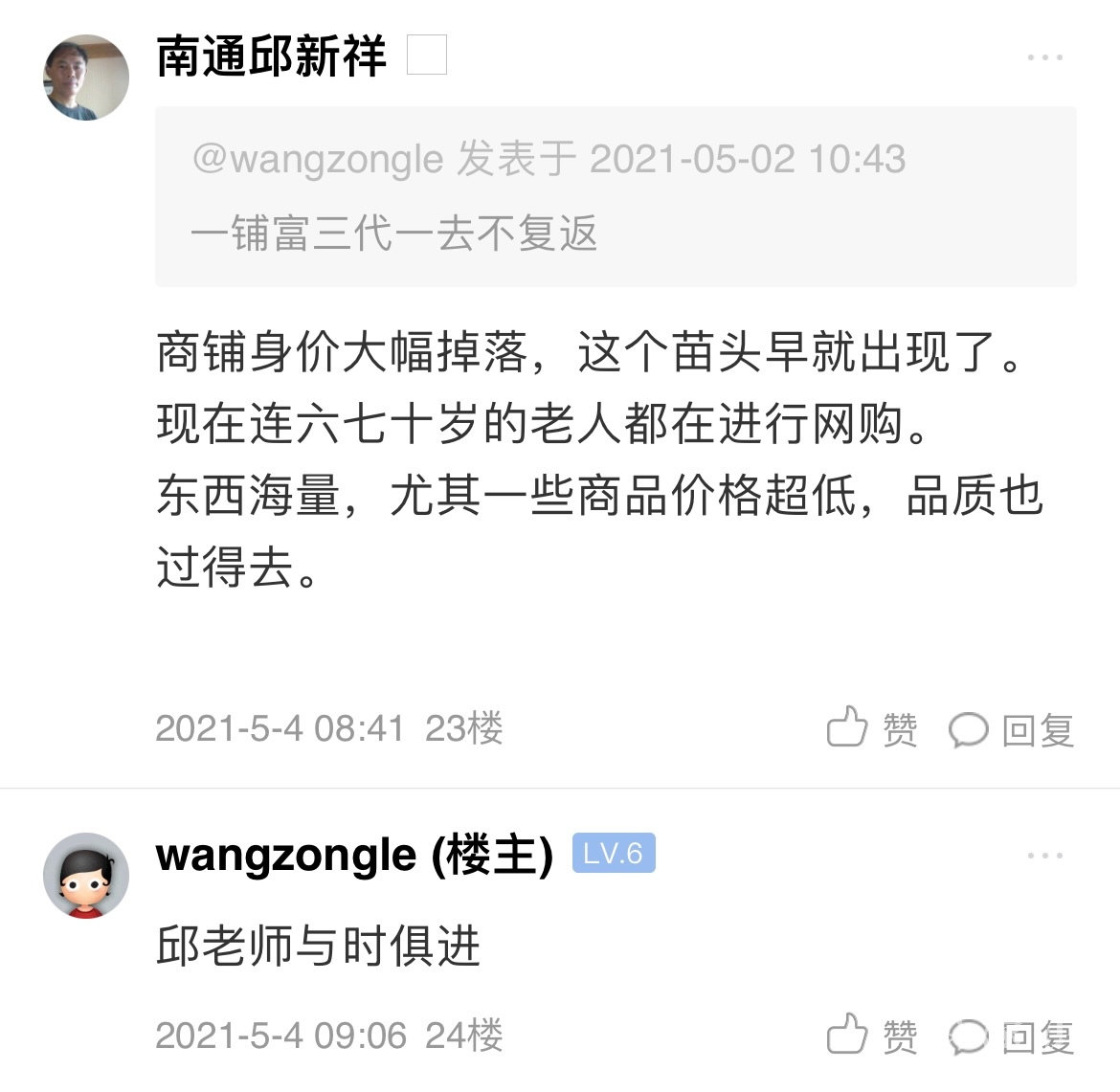Viewport: 1120px width, 1092px height.
Task: Open overflow menu on wangzongle's comment
Action: [x=1044, y=856]
